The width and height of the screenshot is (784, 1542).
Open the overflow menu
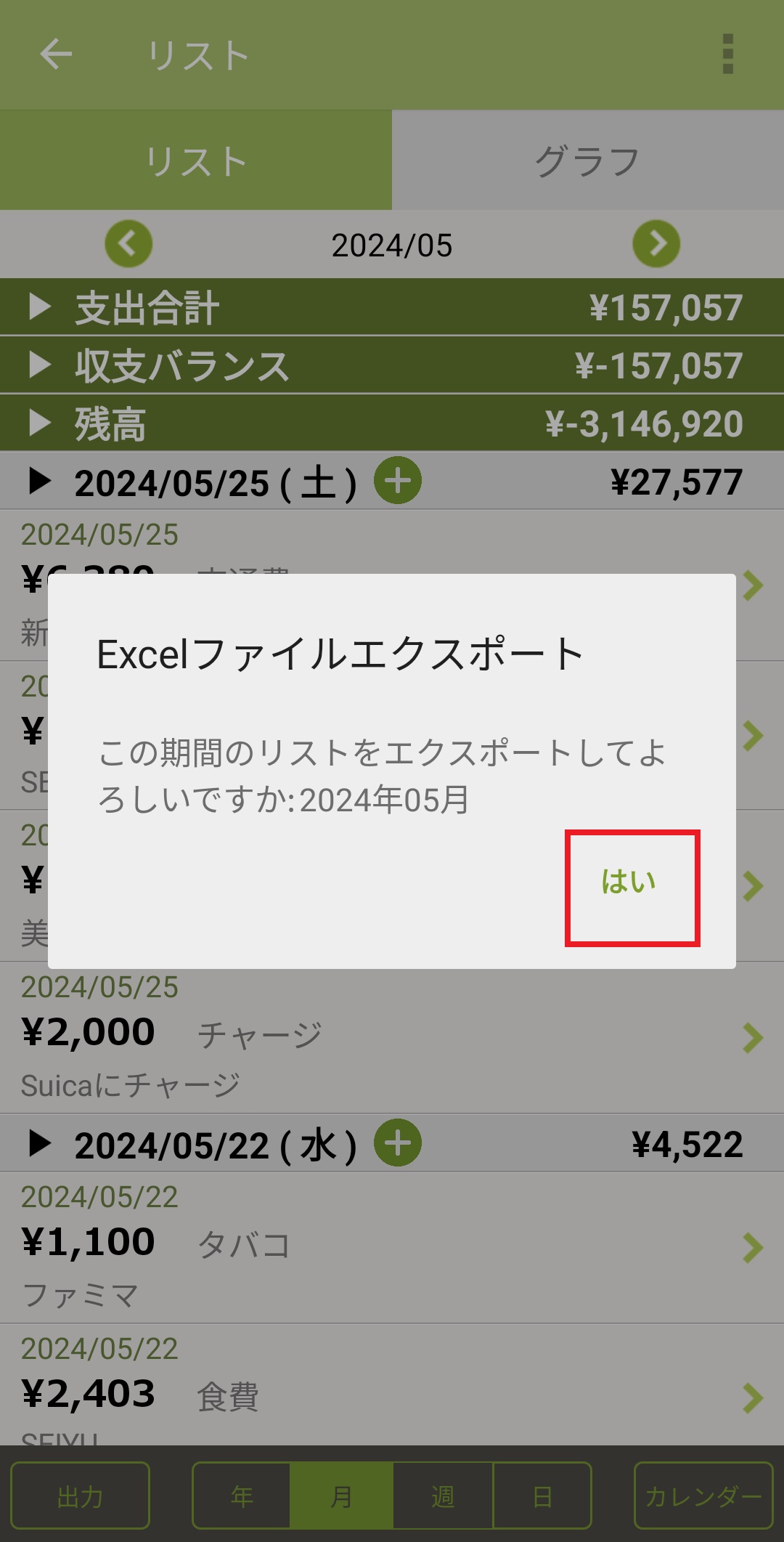727,54
